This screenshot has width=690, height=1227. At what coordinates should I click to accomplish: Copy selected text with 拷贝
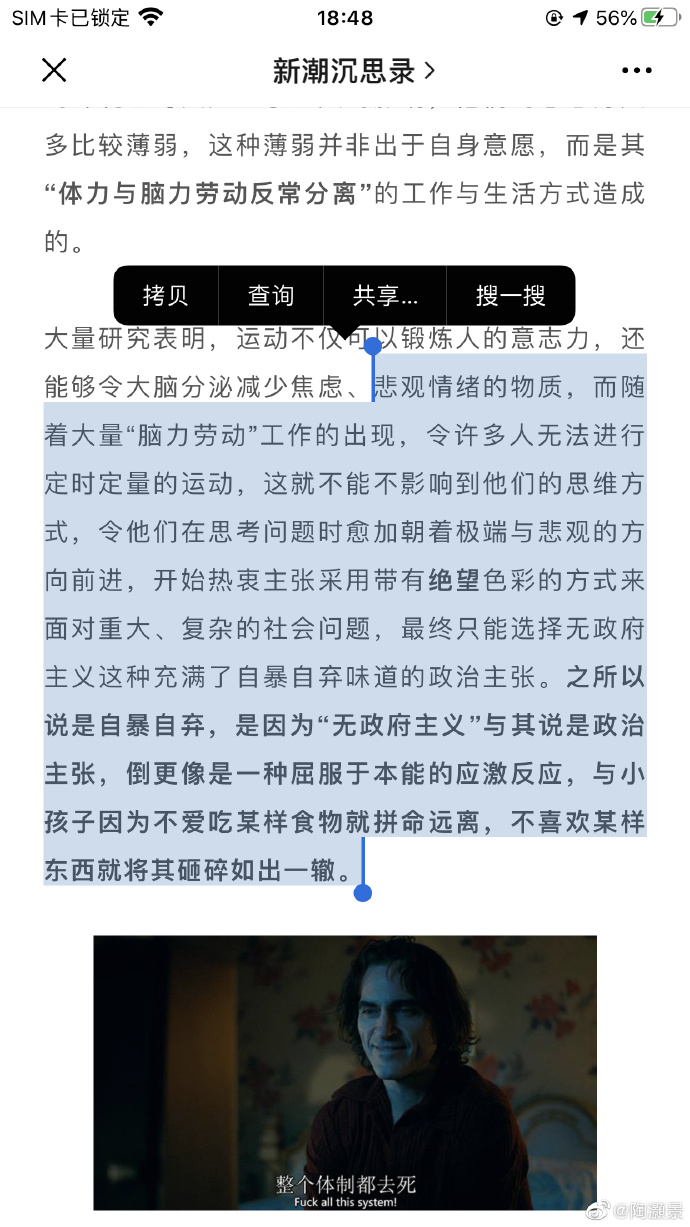tap(166, 295)
